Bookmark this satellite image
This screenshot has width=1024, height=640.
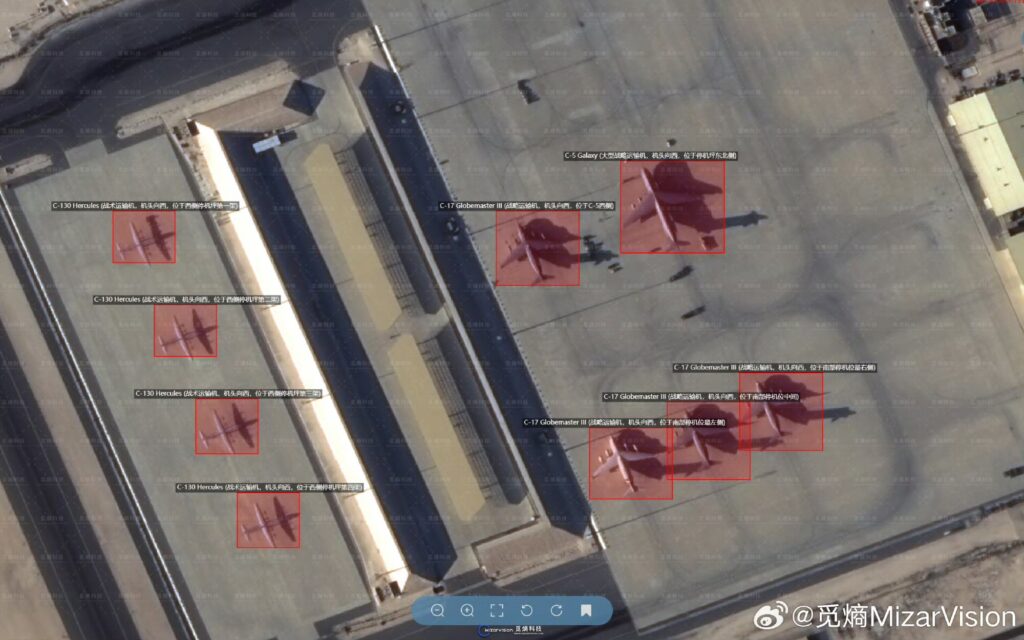586,610
